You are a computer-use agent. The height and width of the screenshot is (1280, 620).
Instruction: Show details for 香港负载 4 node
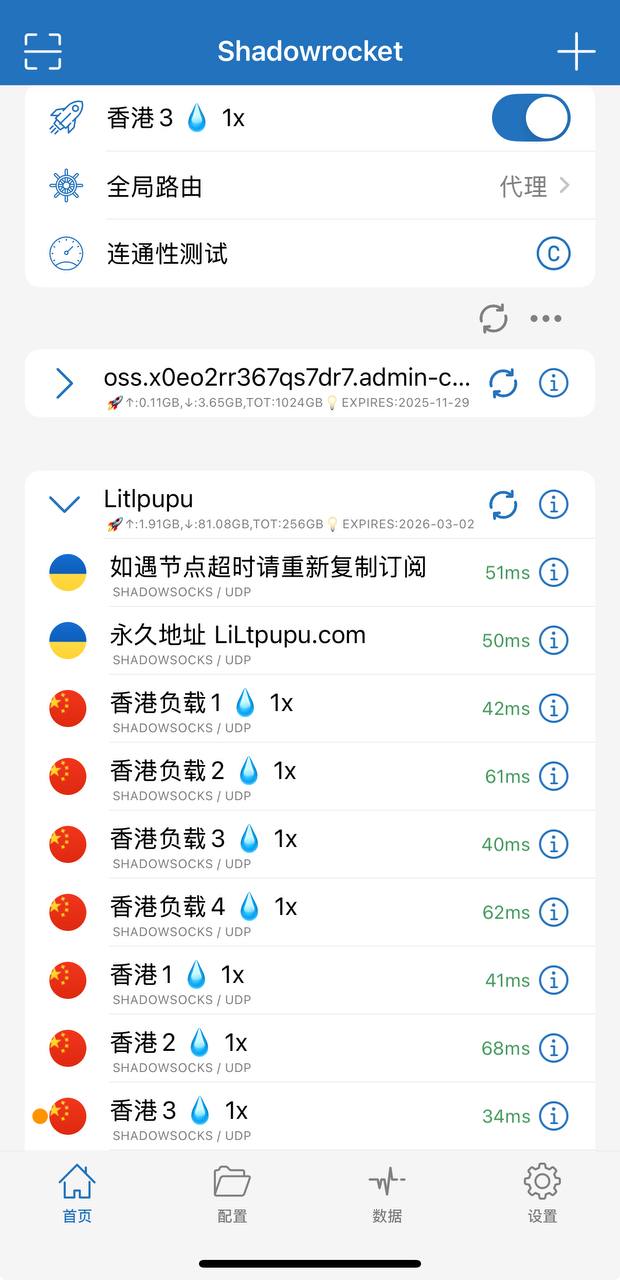pyautogui.click(x=553, y=912)
